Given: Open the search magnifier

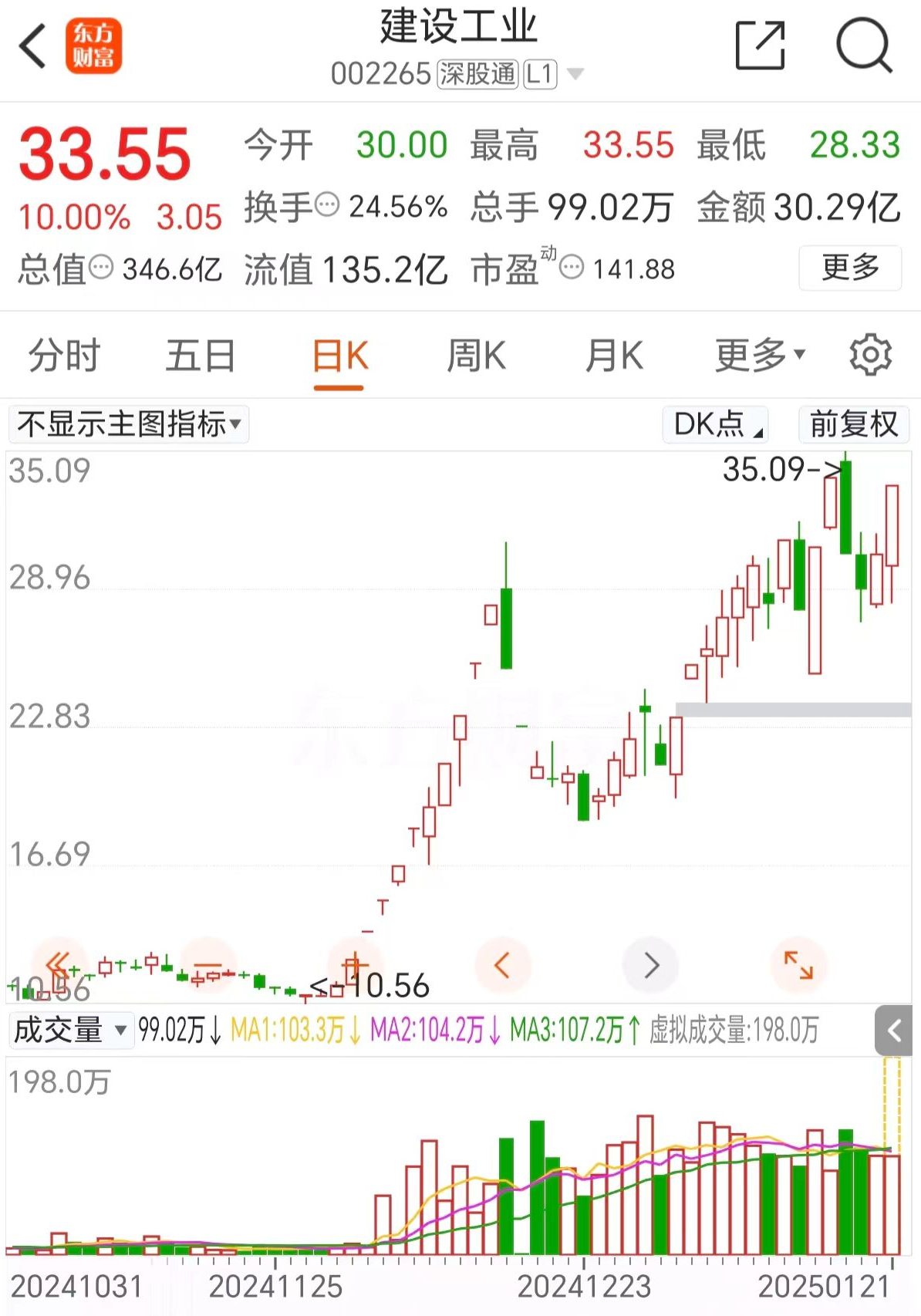Looking at the screenshot, I should point(864,46).
